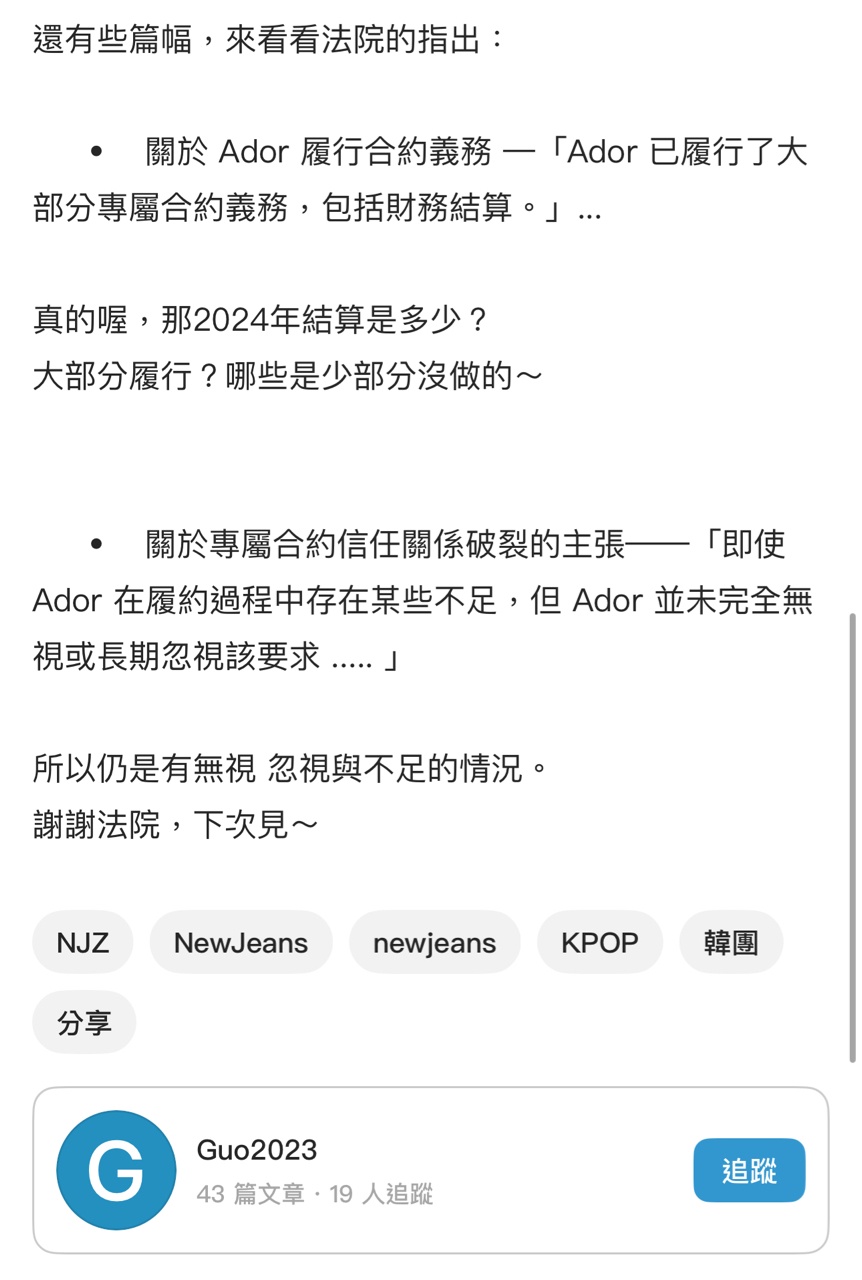Follow Guo2023 with the 追蹤 button

point(748,1170)
